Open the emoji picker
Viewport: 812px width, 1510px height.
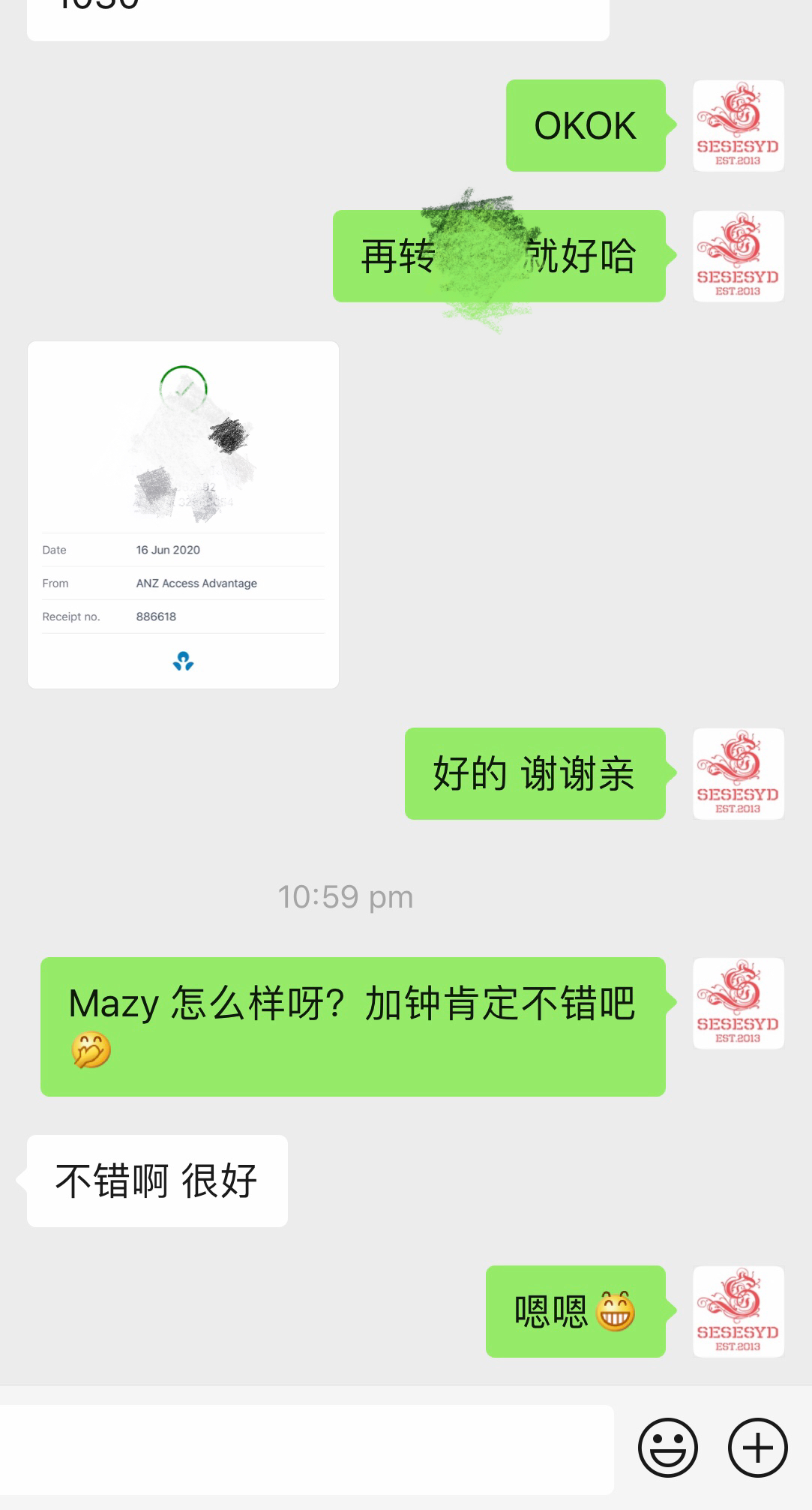click(667, 1447)
